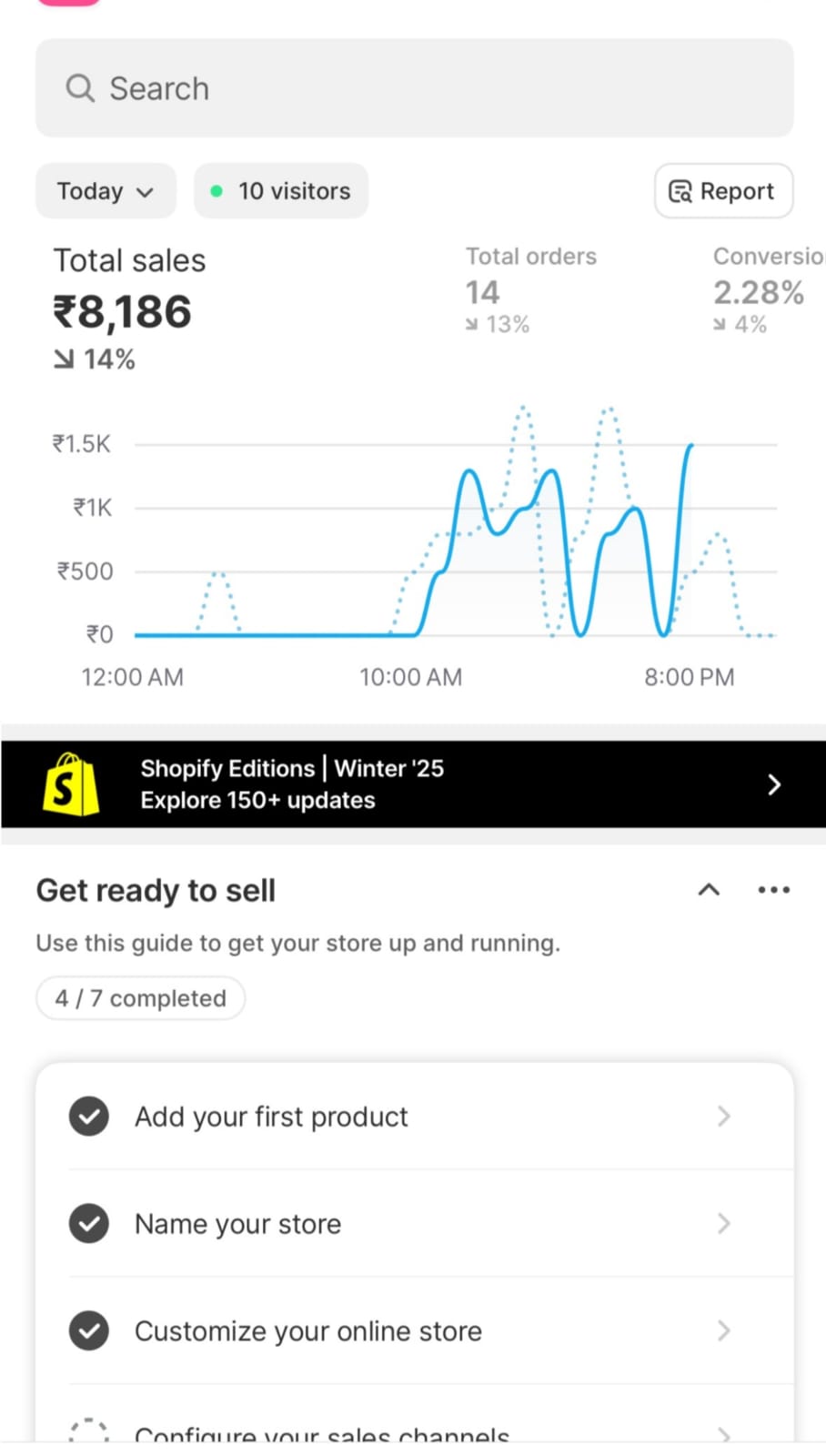Select the Conversion rate metric

(764, 289)
